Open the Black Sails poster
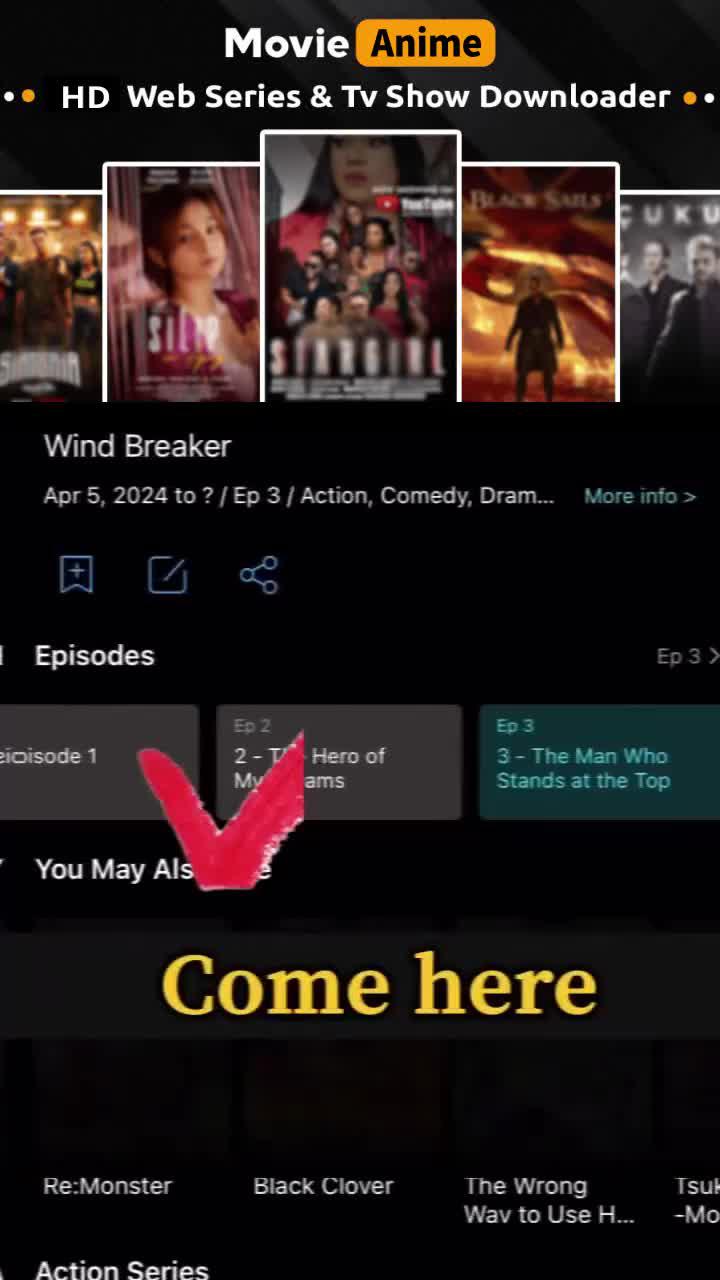The height and width of the screenshot is (1280, 720). (x=539, y=280)
